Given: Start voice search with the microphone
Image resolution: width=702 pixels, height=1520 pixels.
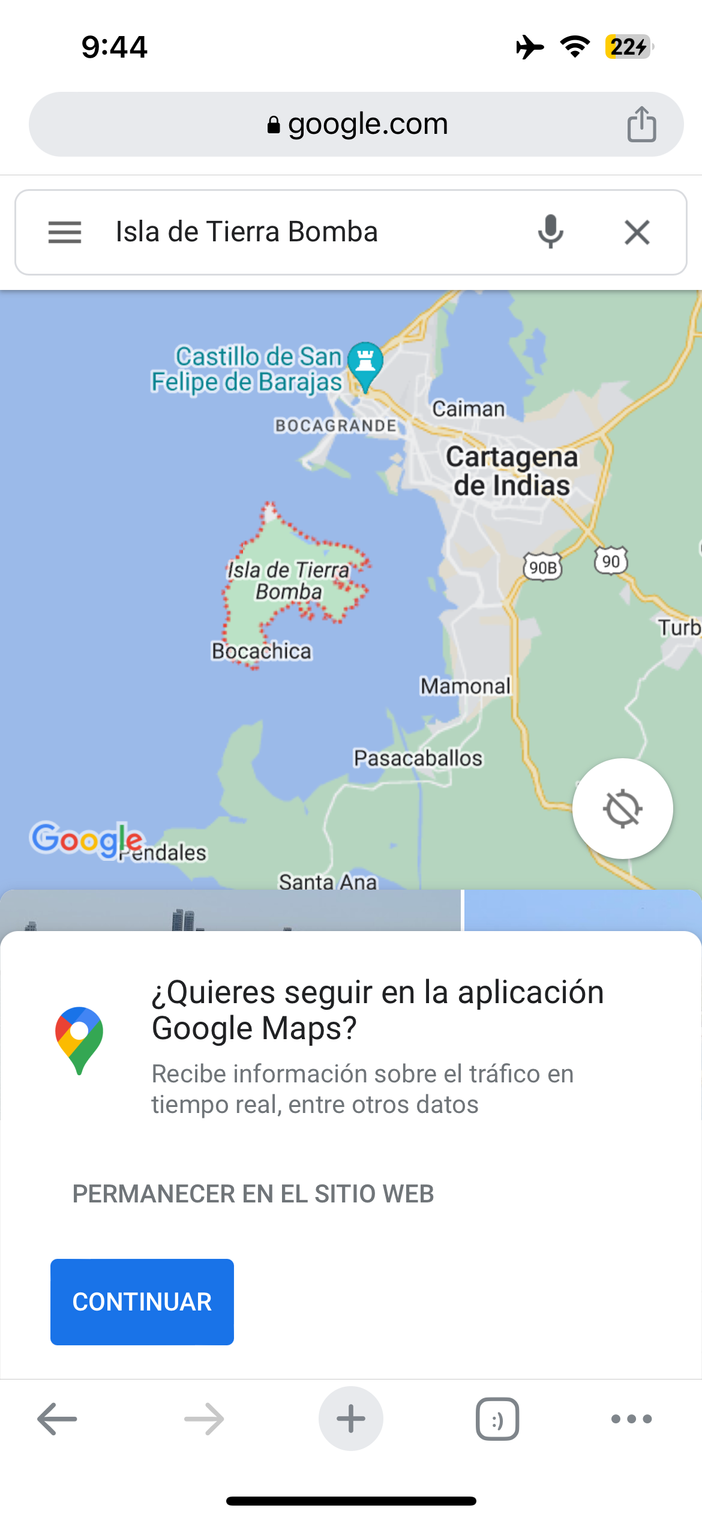Looking at the screenshot, I should point(550,232).
